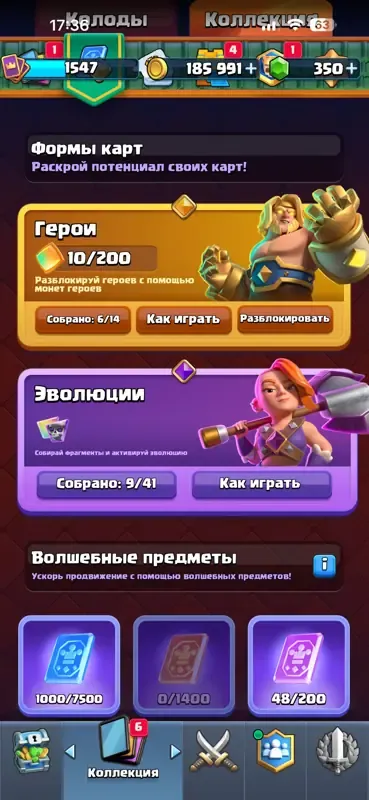Show info about Волшебные предметы

(324, 566)
